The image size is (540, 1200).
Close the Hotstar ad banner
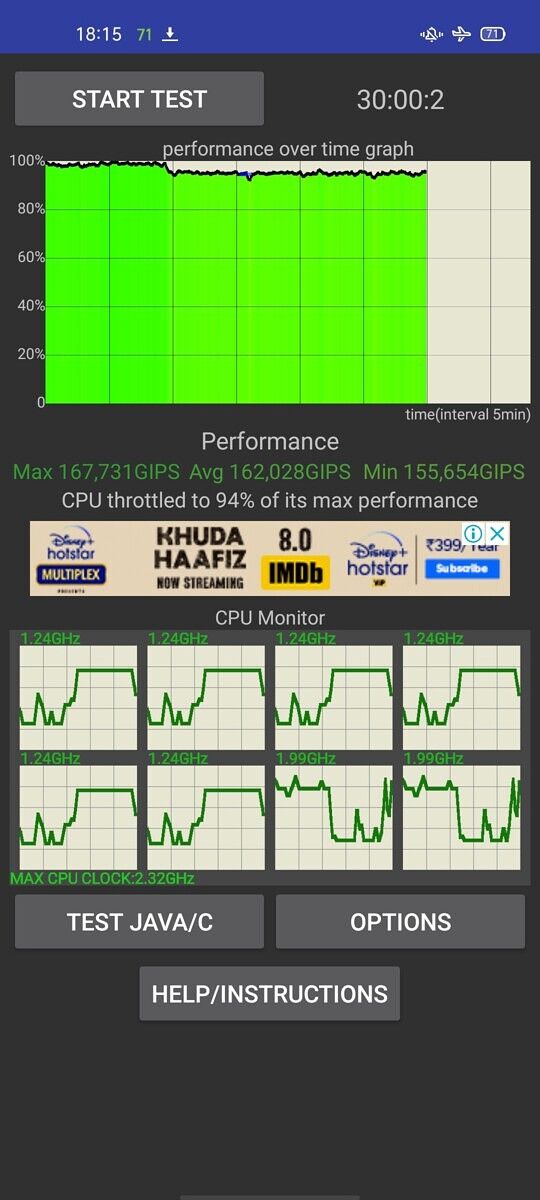[497, 534]
